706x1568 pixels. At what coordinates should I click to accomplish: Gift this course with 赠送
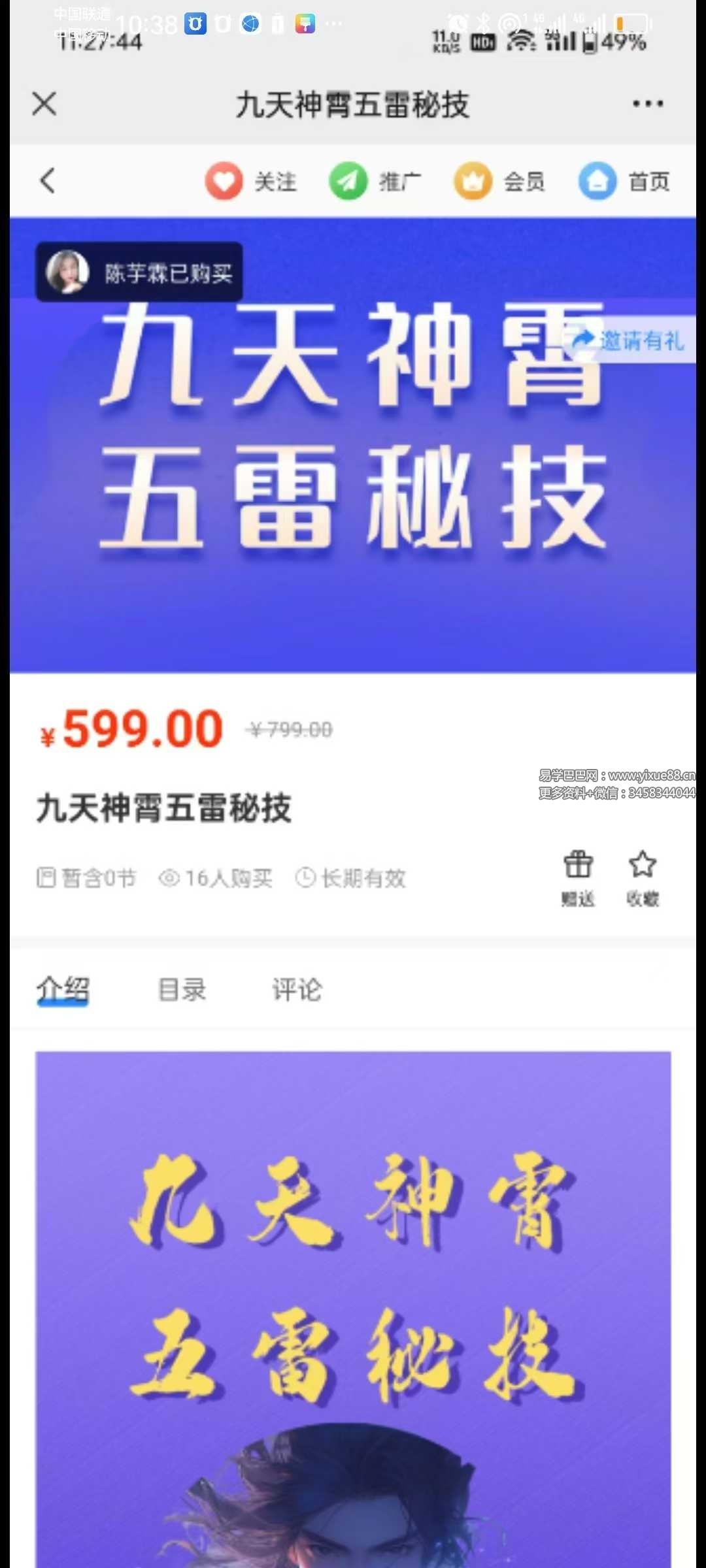578,878
